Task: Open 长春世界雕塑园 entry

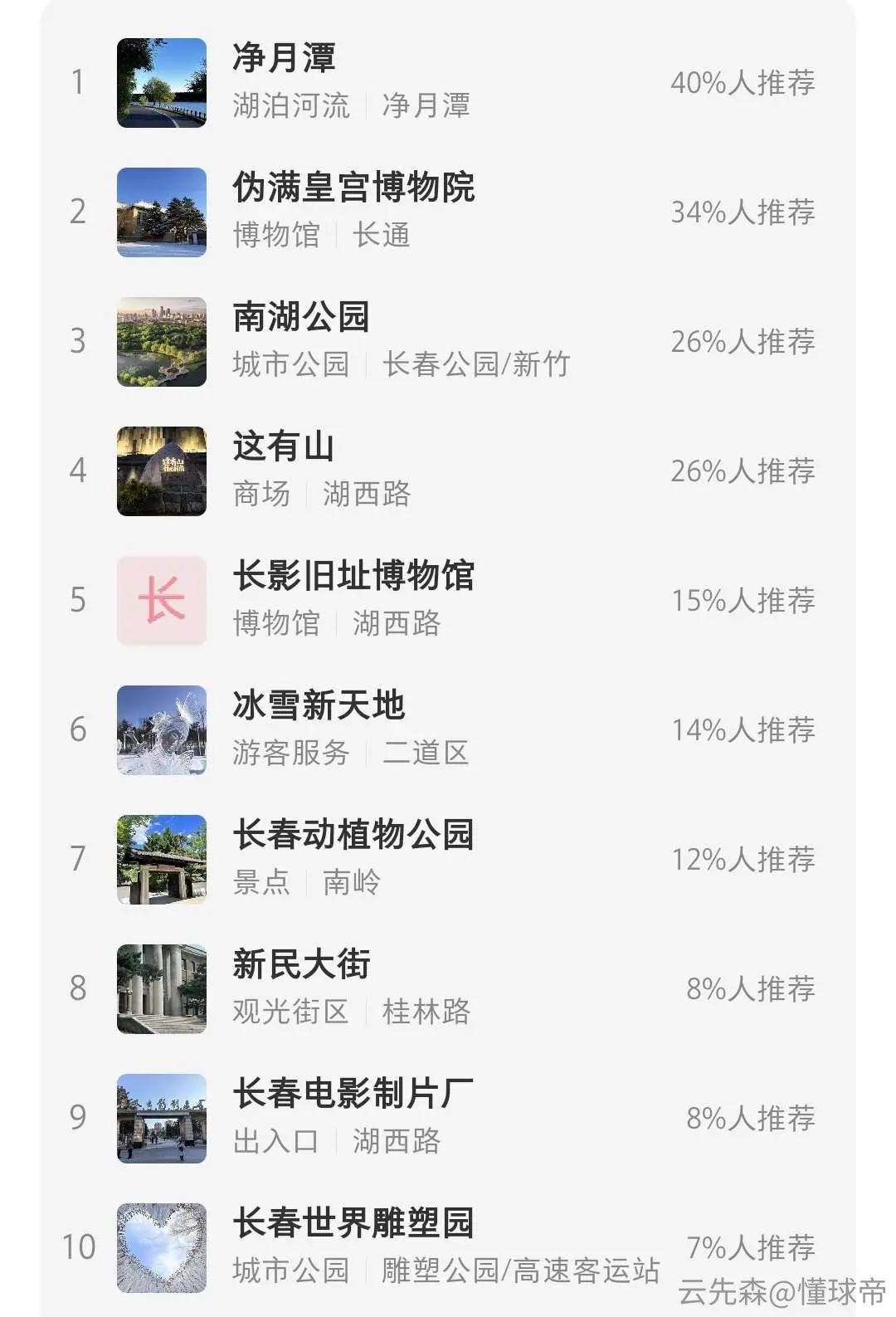Action: pos(448,1247)
